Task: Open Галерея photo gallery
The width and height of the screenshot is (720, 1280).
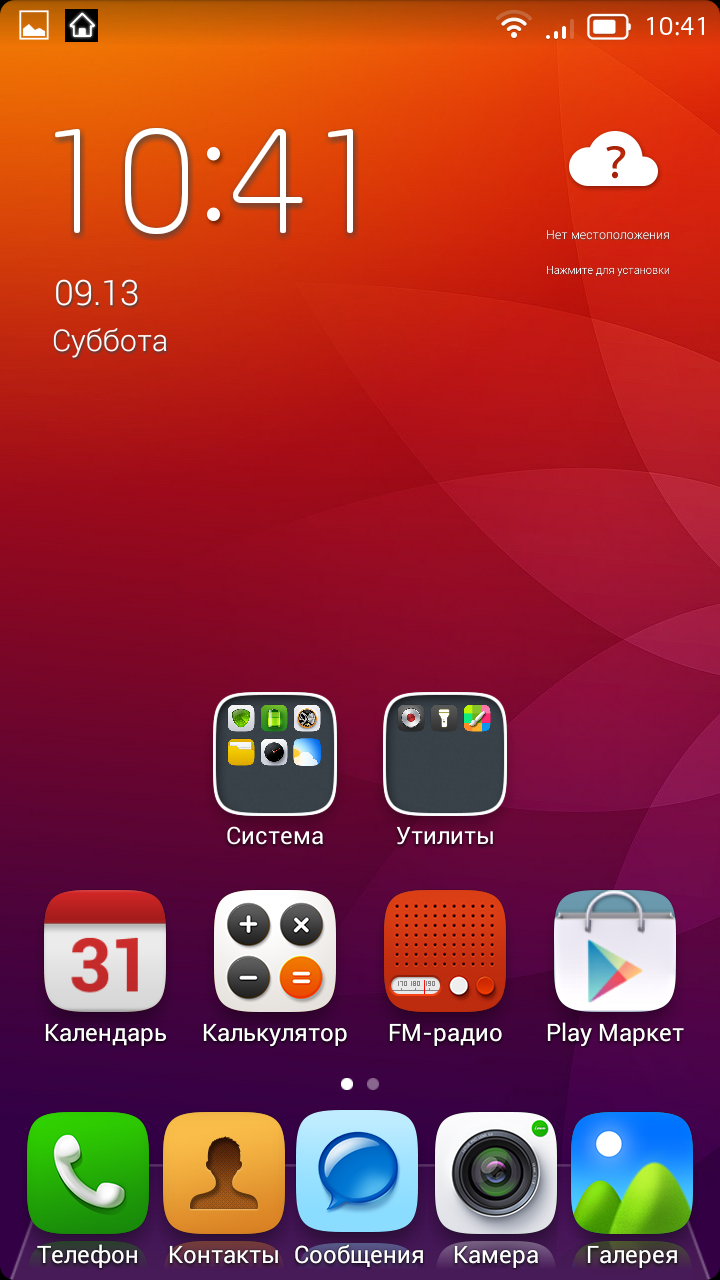Action: (x=631, y=1172)
